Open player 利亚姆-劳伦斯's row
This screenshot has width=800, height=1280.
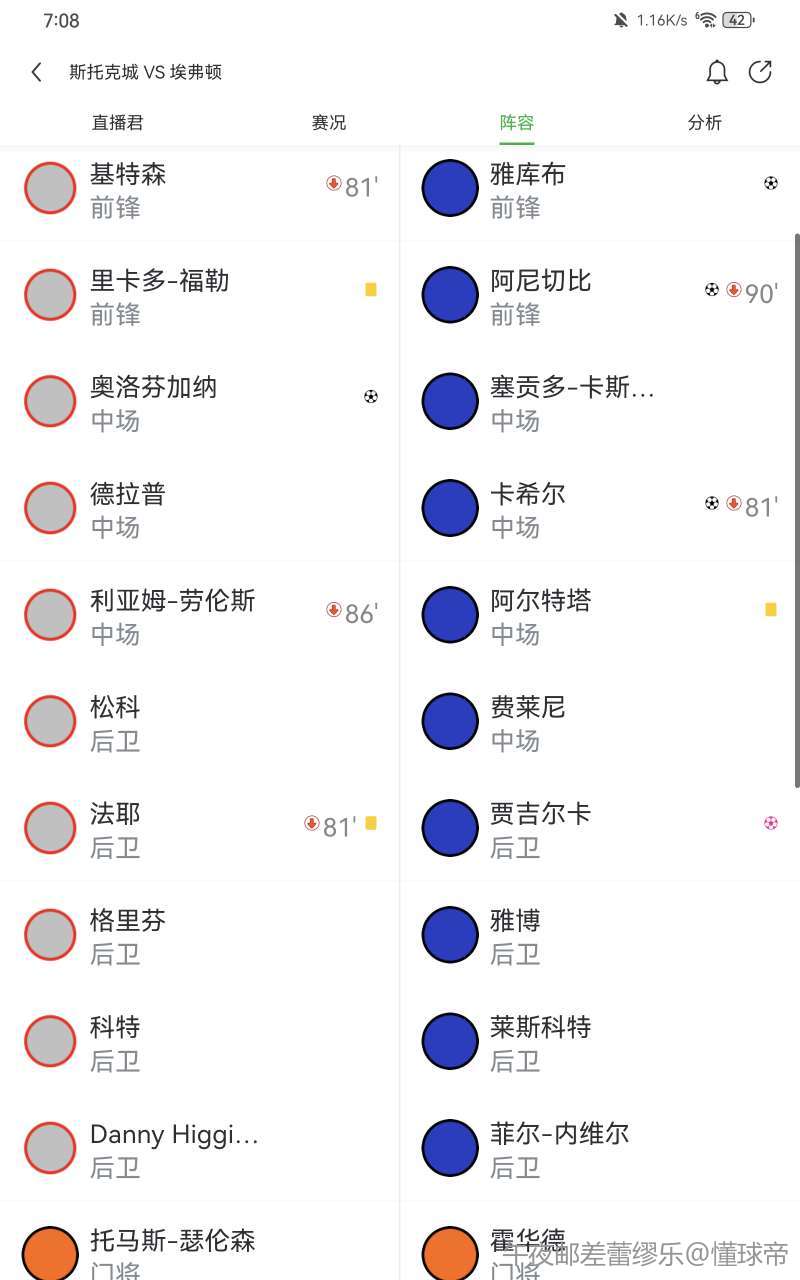click(200, 614)
